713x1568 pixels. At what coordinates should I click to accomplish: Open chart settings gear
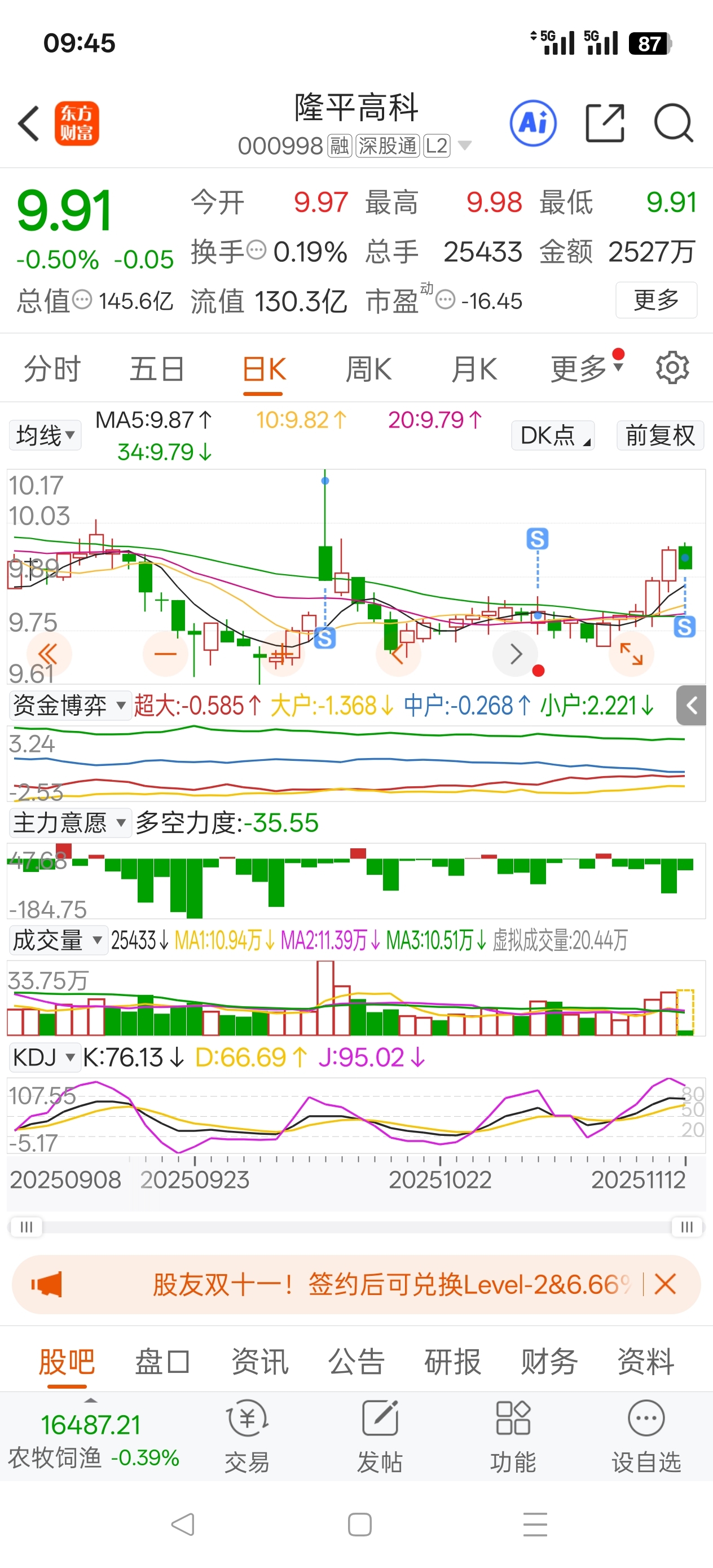[x=672, y=368]
